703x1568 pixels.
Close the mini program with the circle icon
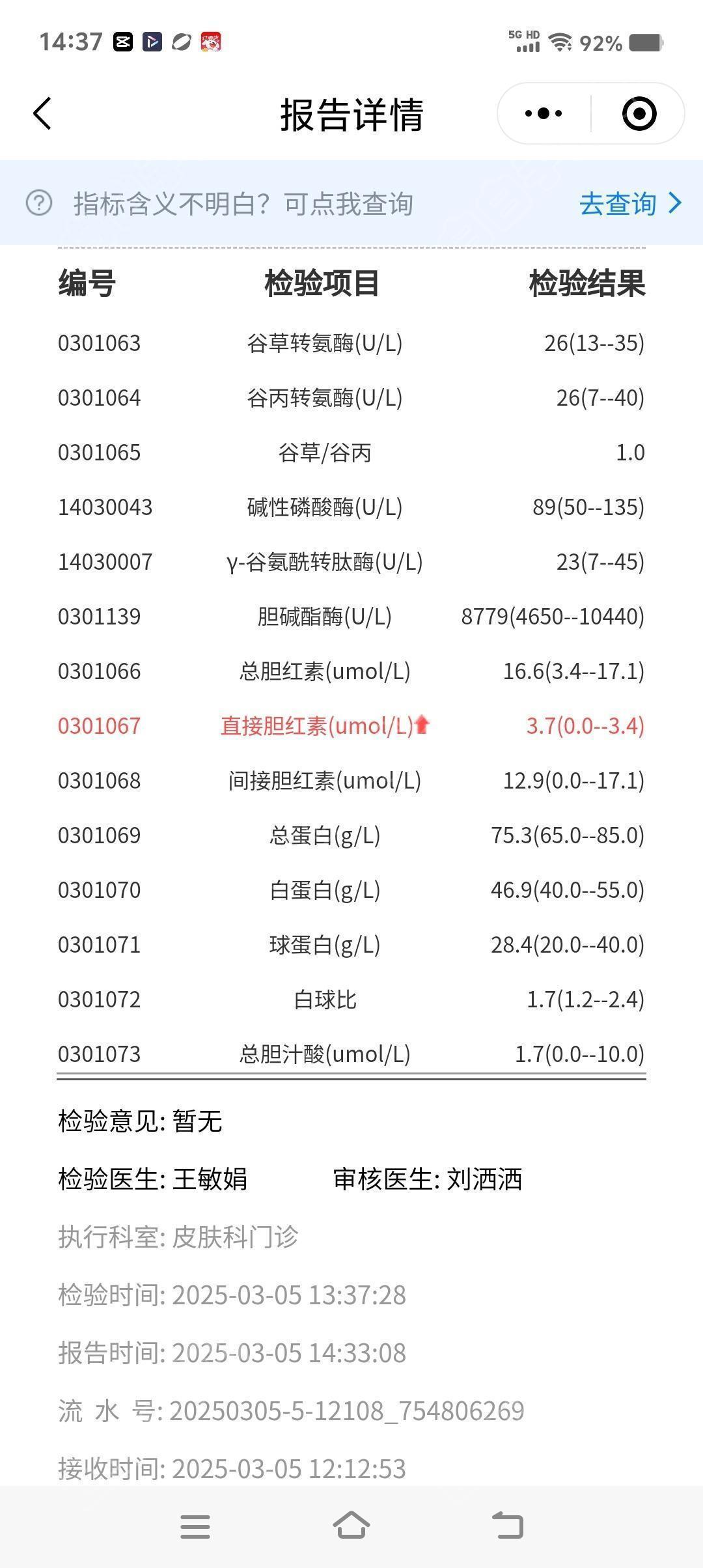click(639, 114)
